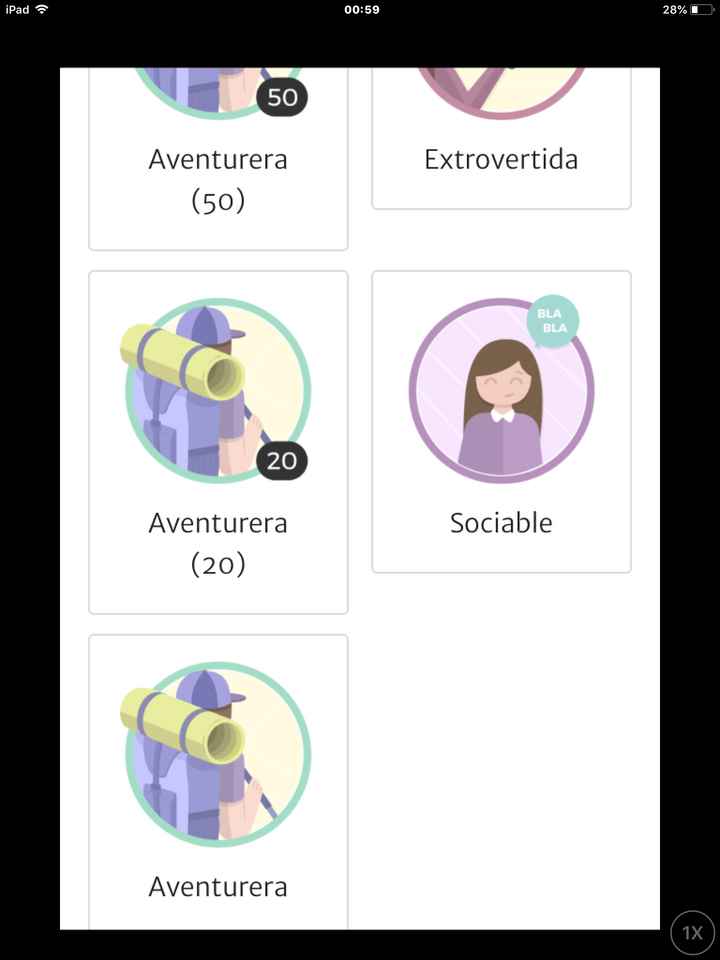Click the Extrovertida label text

pyautogui.click(x=501, y=158)
